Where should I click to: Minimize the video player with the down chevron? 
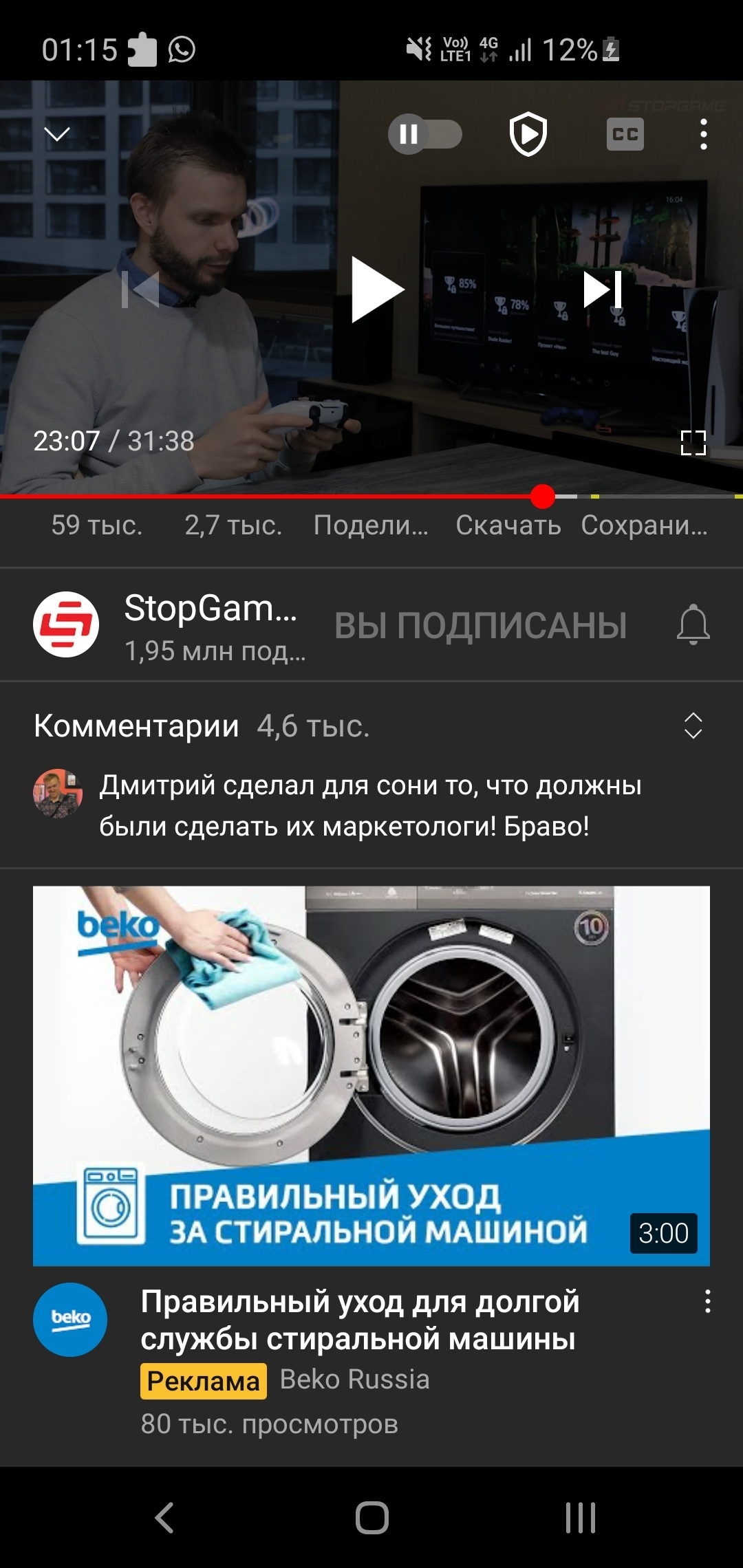pos(57,133)
